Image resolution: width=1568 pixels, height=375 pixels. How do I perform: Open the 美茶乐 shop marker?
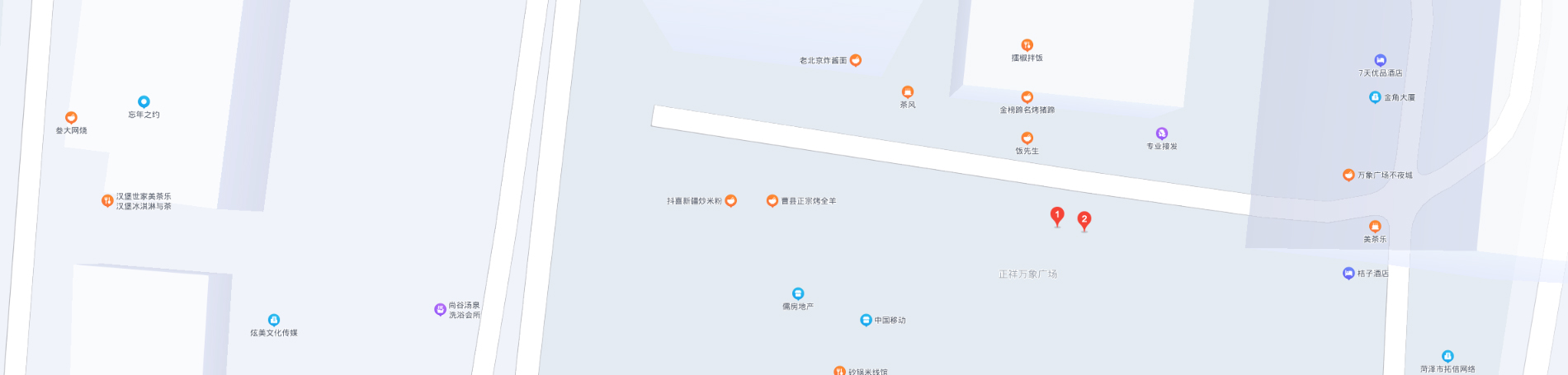(x=1375, y=226)
